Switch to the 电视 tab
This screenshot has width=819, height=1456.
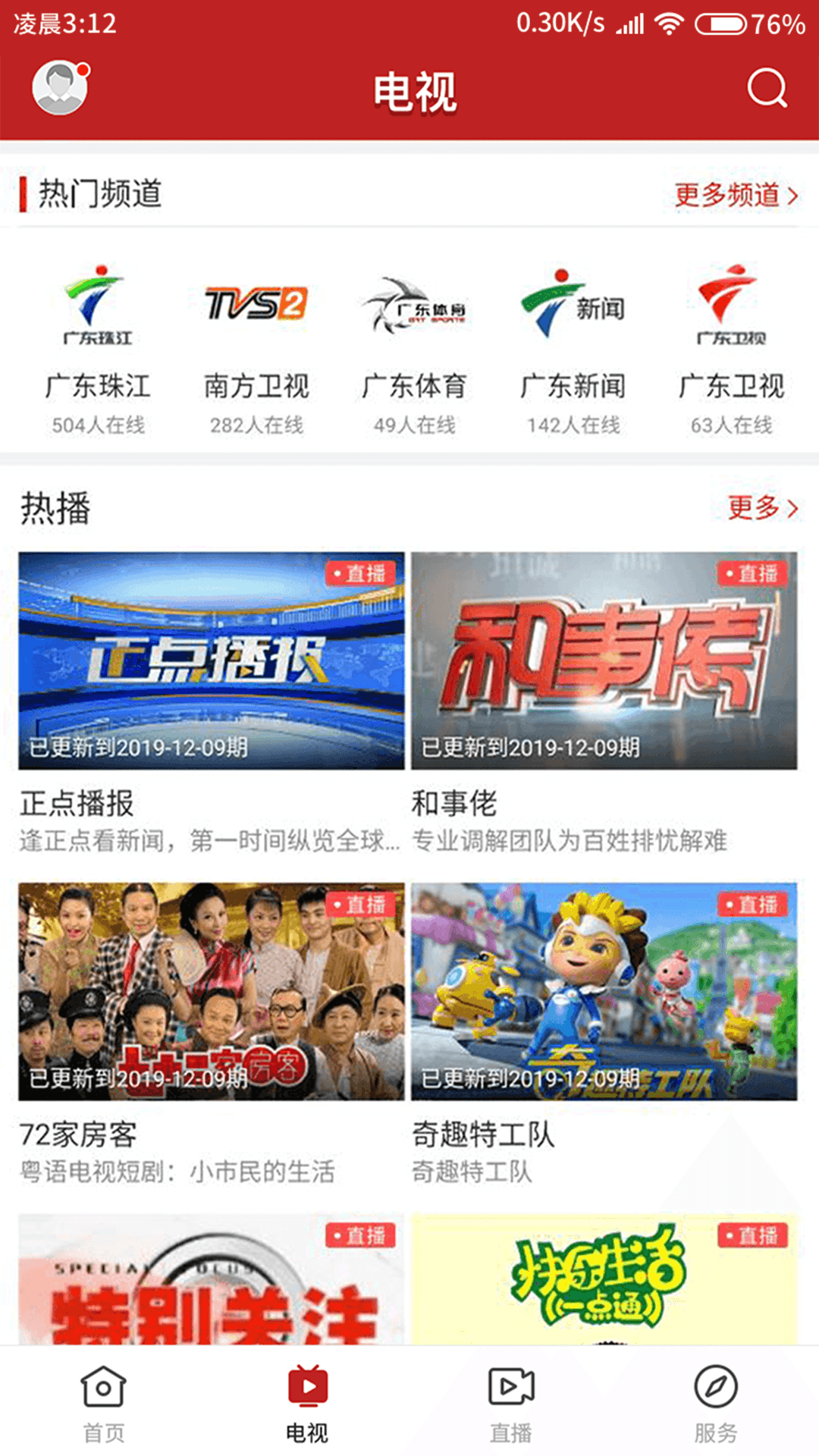306,1407
